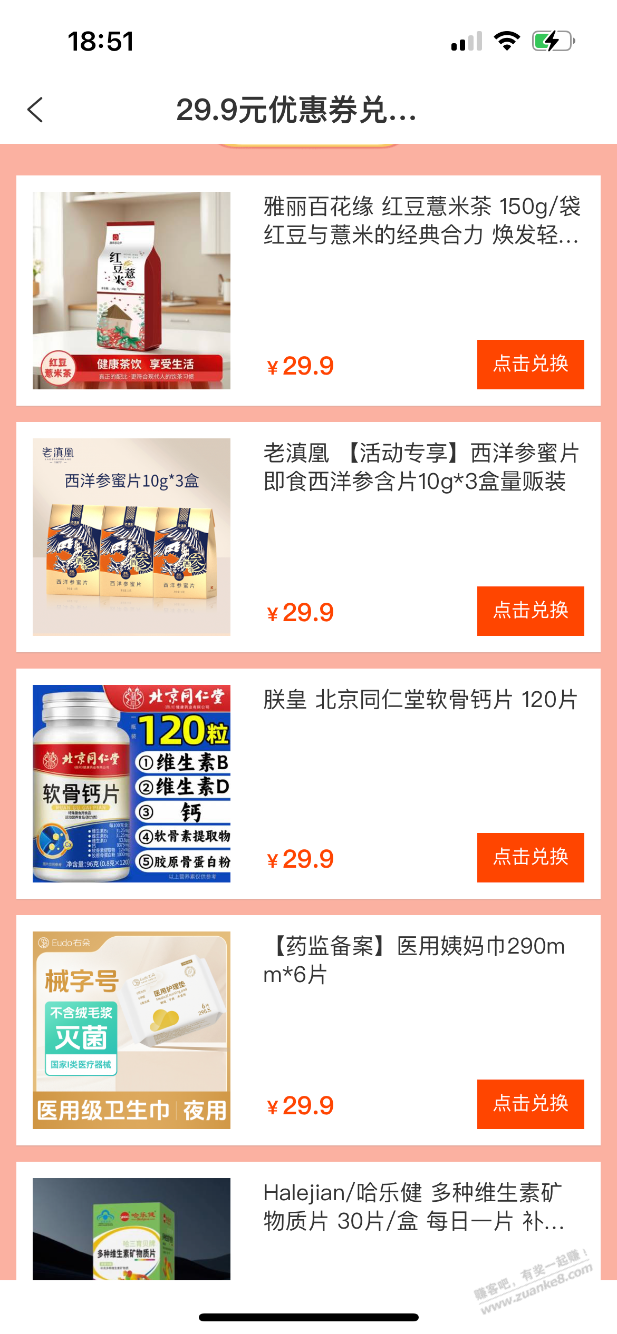Open the 红豆薏米茶 product image
This screenshot has height=1334, width=617.
pos(132,290)
